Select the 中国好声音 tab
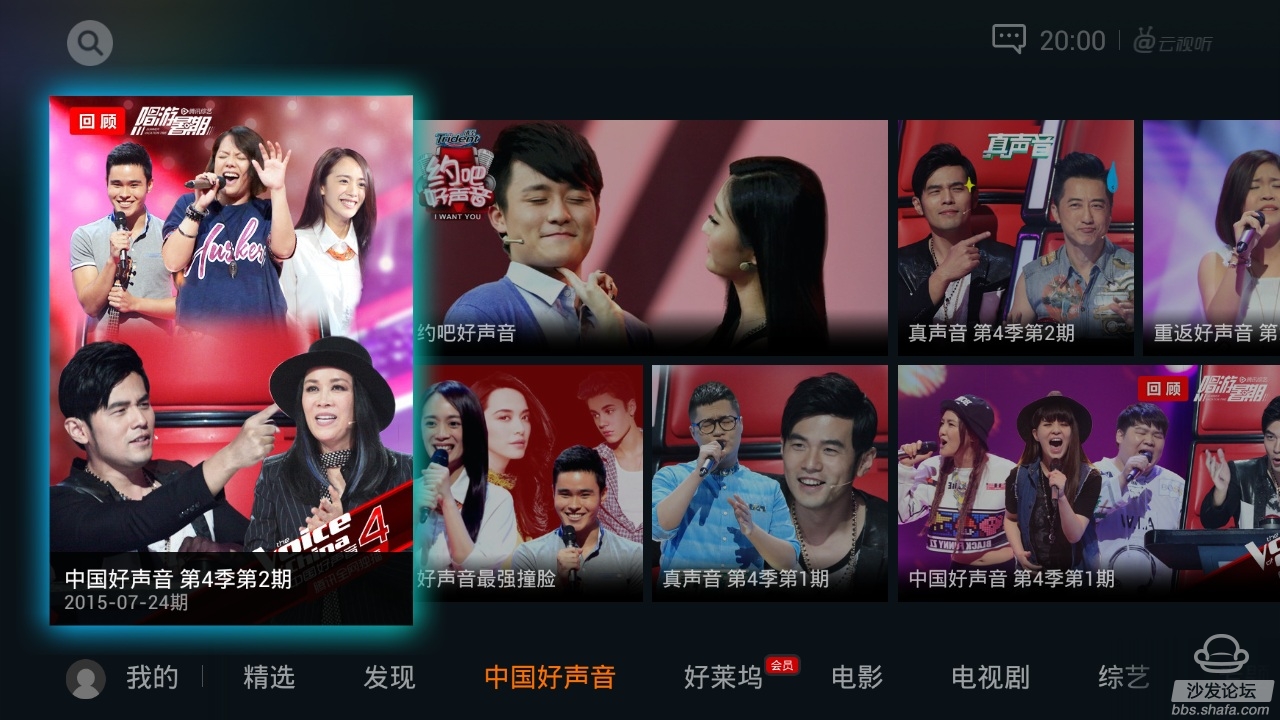The image size is (1280, 720). click(549, 678)
